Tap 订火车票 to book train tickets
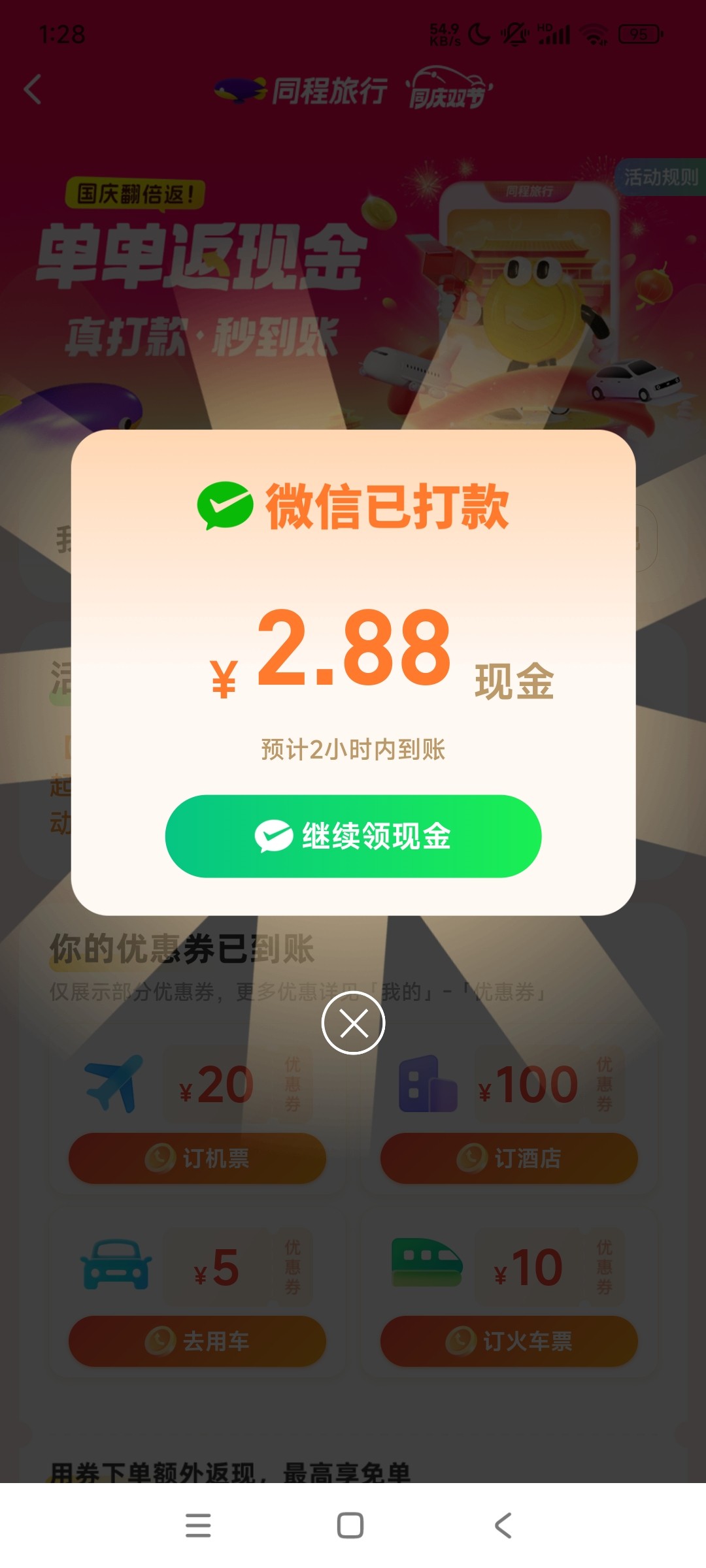The image size is (706, 1568). (509, 1341)
